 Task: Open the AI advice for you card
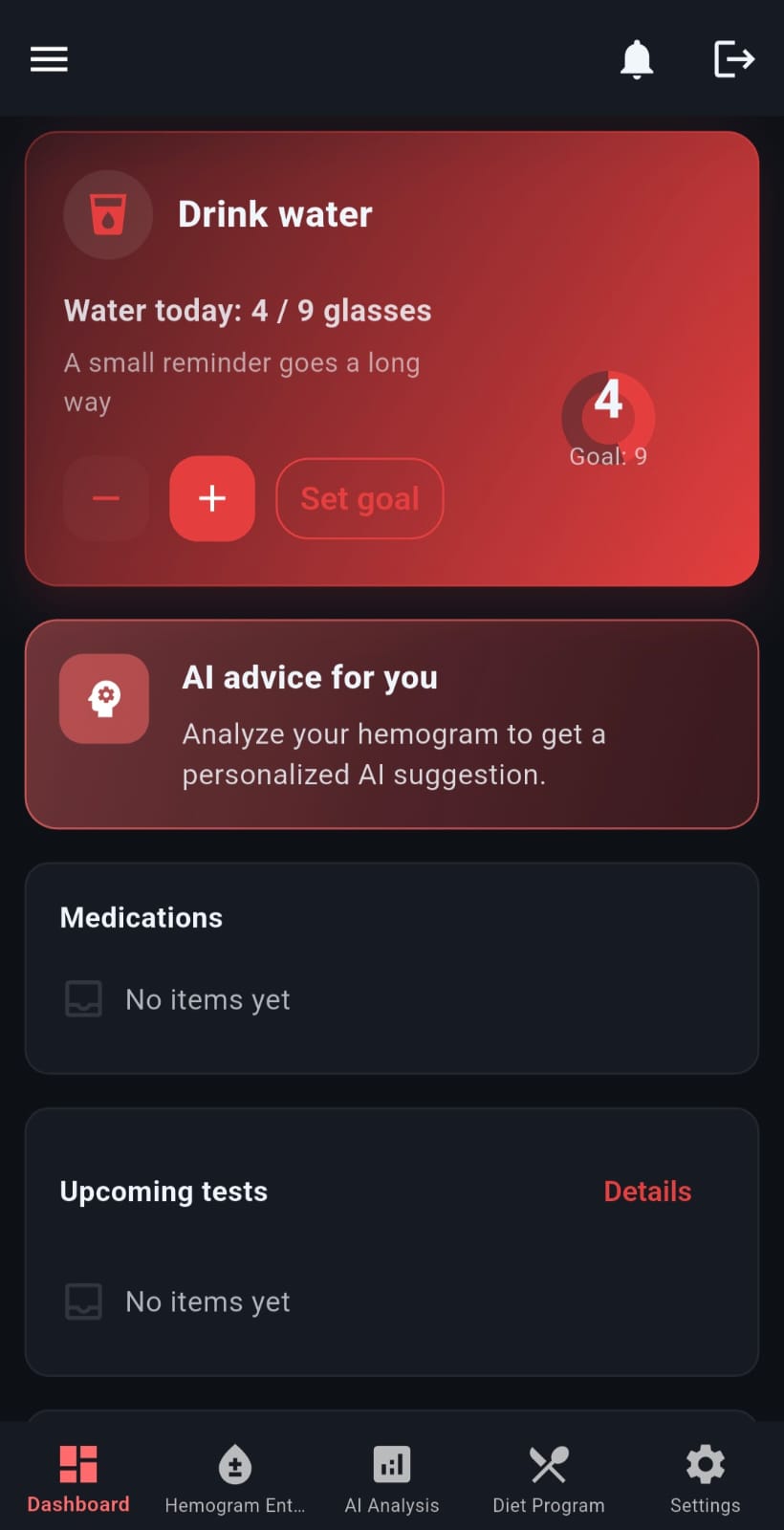click(391, 725)
